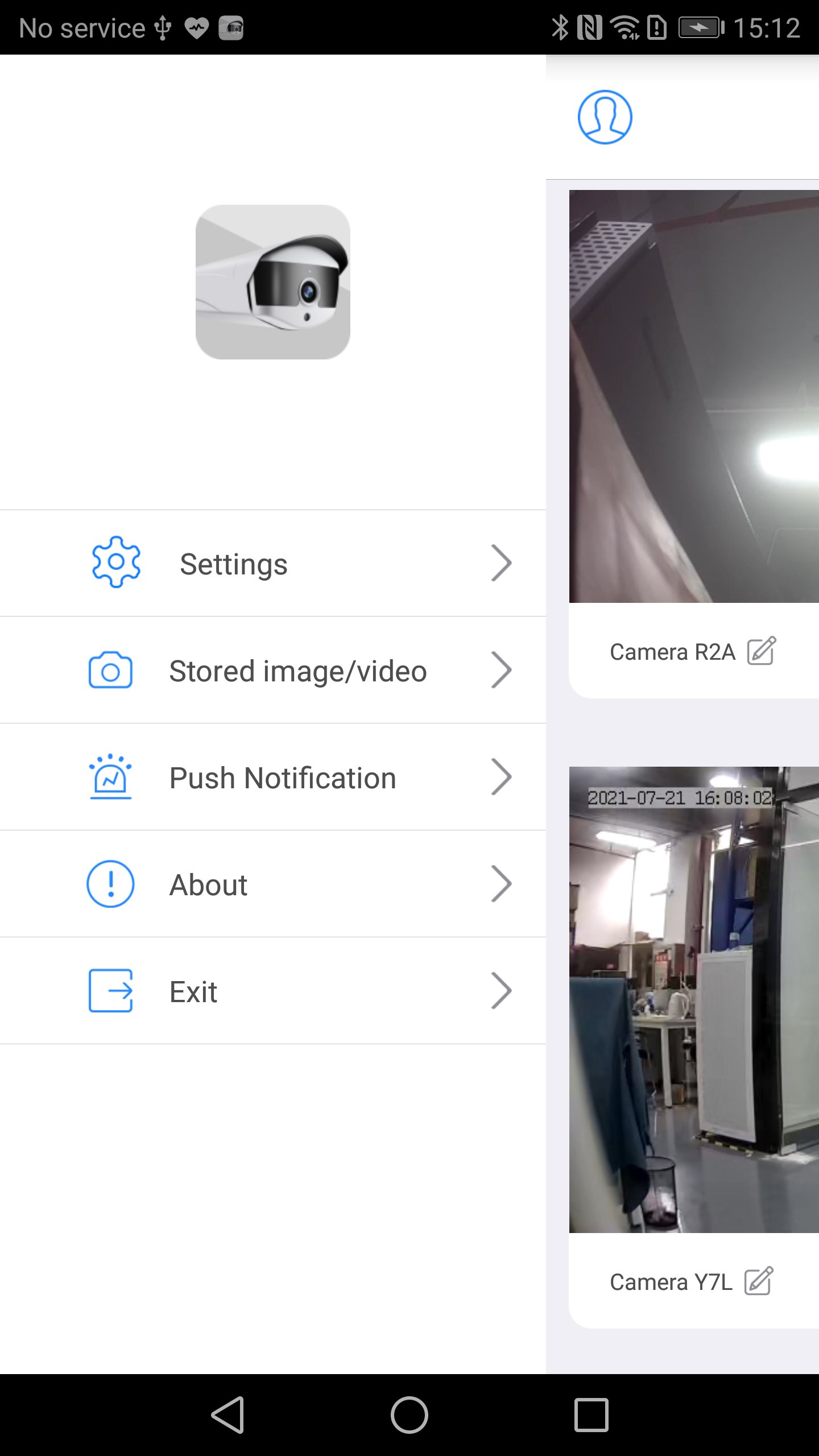Screen dimensions: 819x1456
Task: Tap Exit to leave the app
Action: tap(193, 990)
